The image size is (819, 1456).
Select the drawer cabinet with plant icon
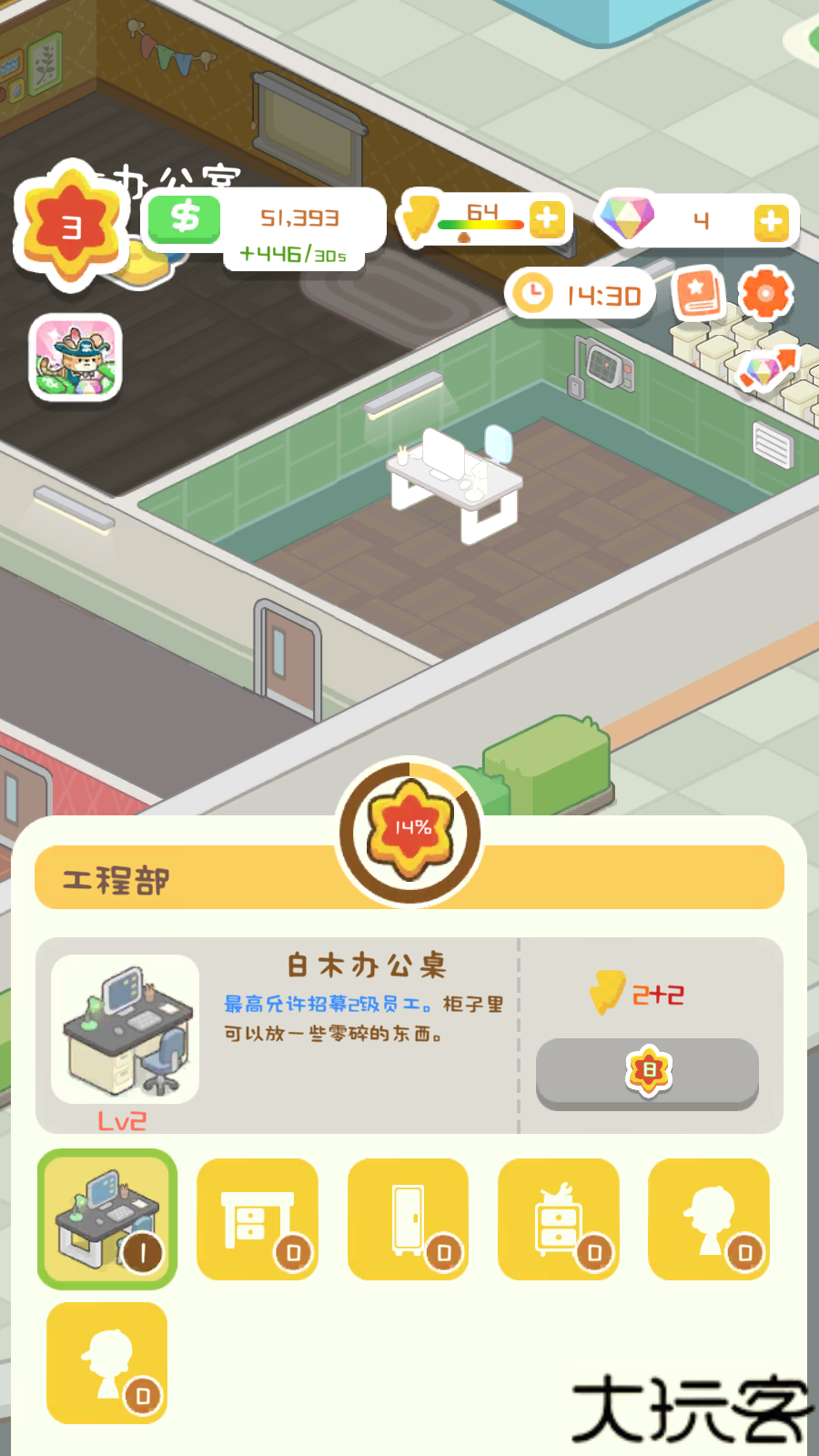pyautogui.click(x=558, y=1219)
